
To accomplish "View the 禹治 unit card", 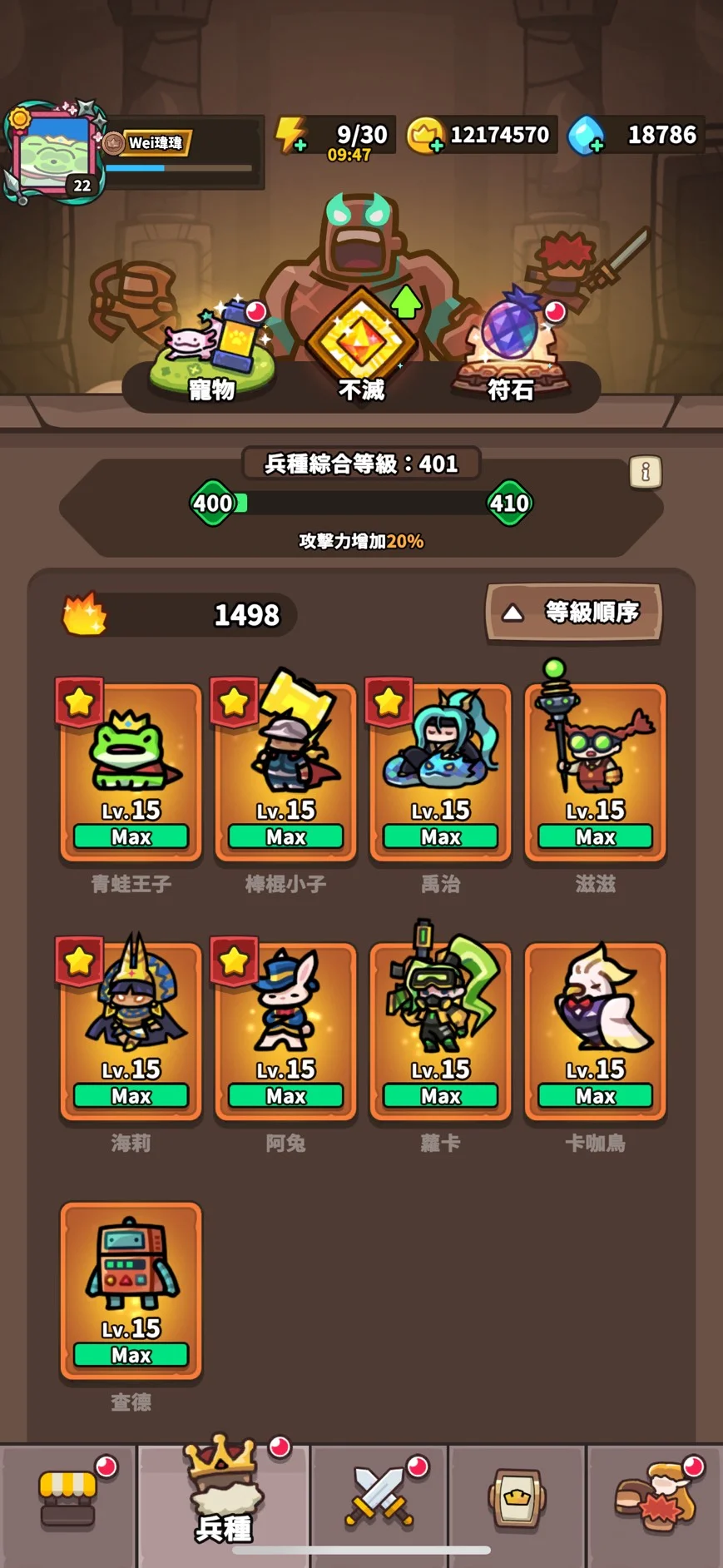I will [441, 772].
